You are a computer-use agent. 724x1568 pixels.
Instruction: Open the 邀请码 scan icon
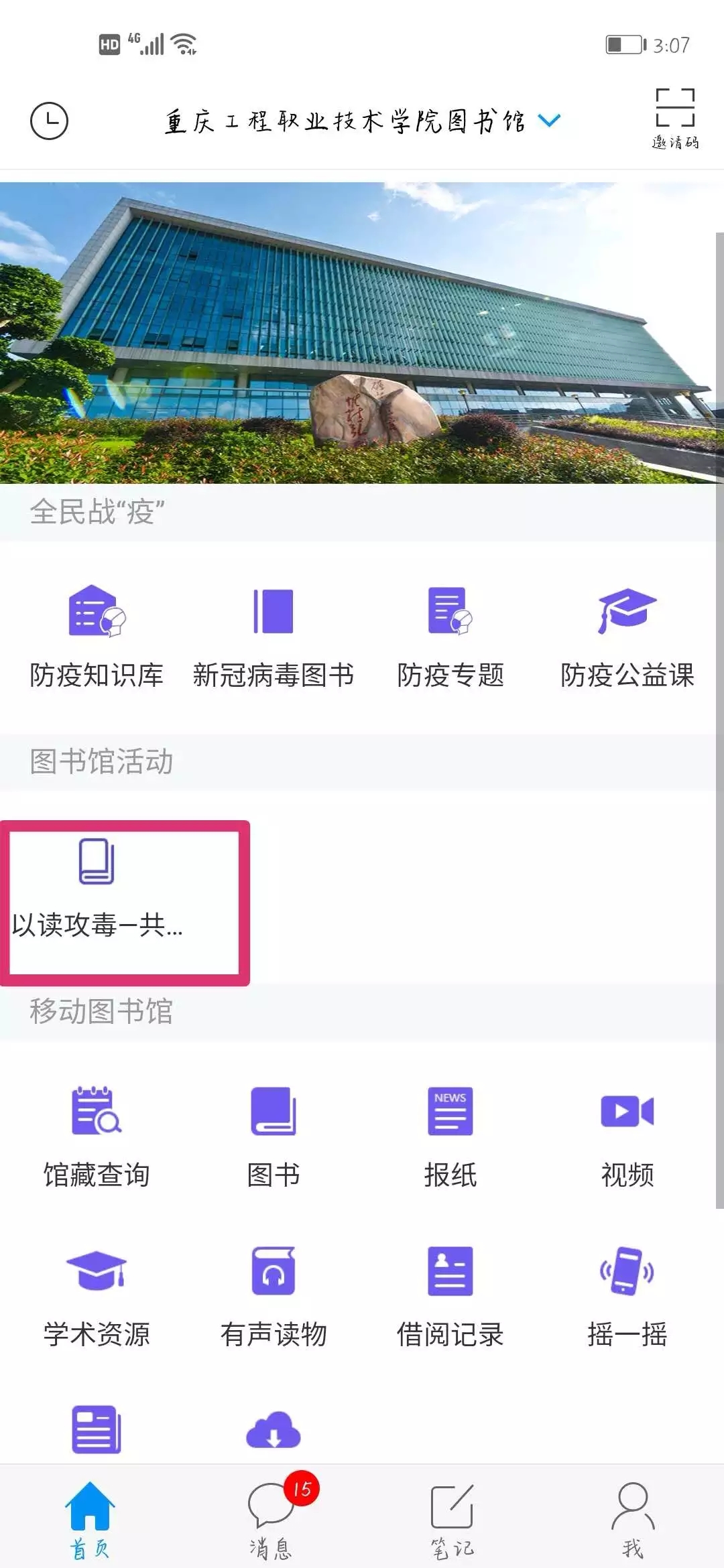pos(675,119)
